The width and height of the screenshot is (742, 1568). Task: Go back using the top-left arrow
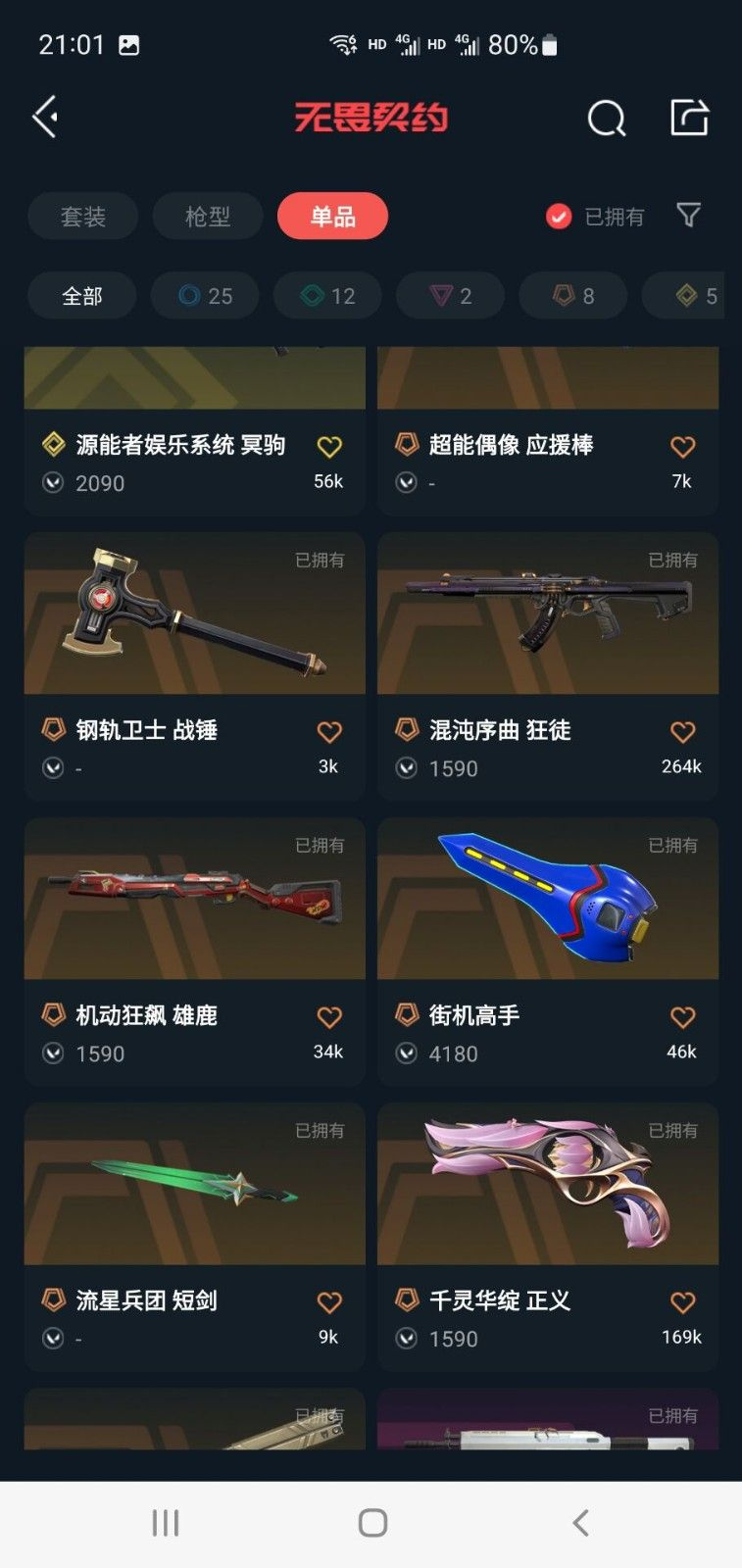45,118
